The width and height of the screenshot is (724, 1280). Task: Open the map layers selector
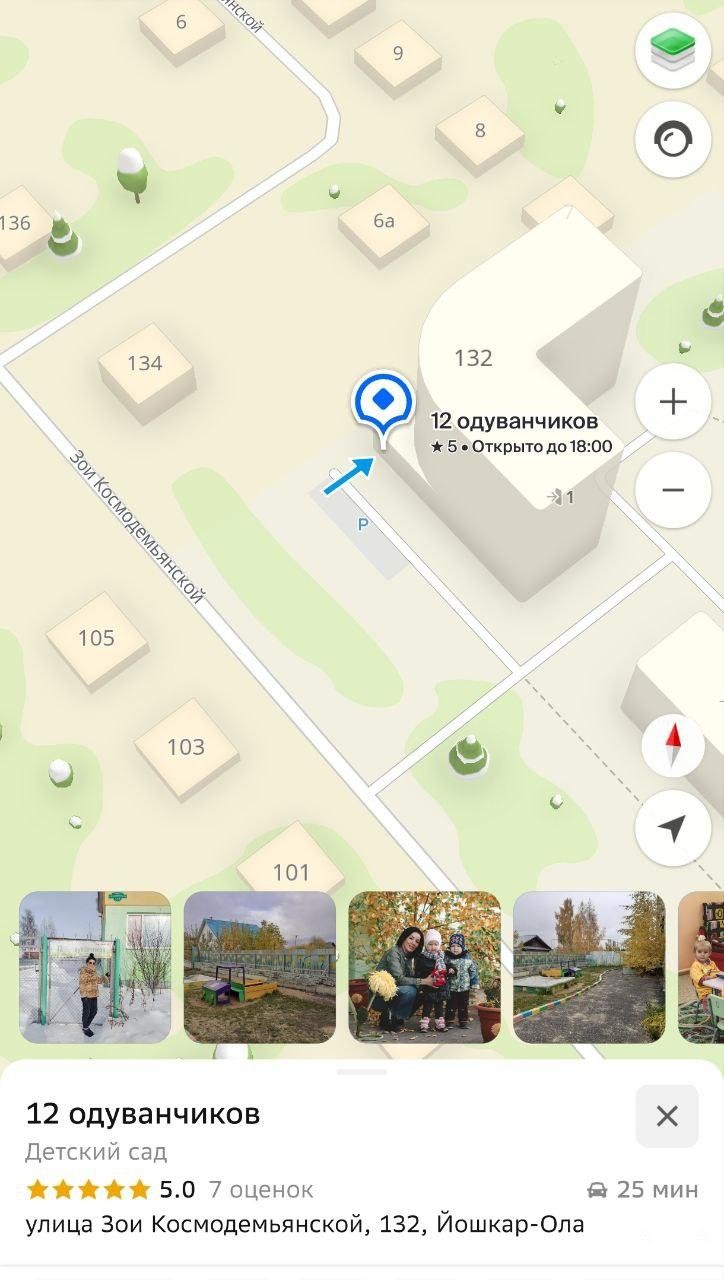tap(673, 51)
